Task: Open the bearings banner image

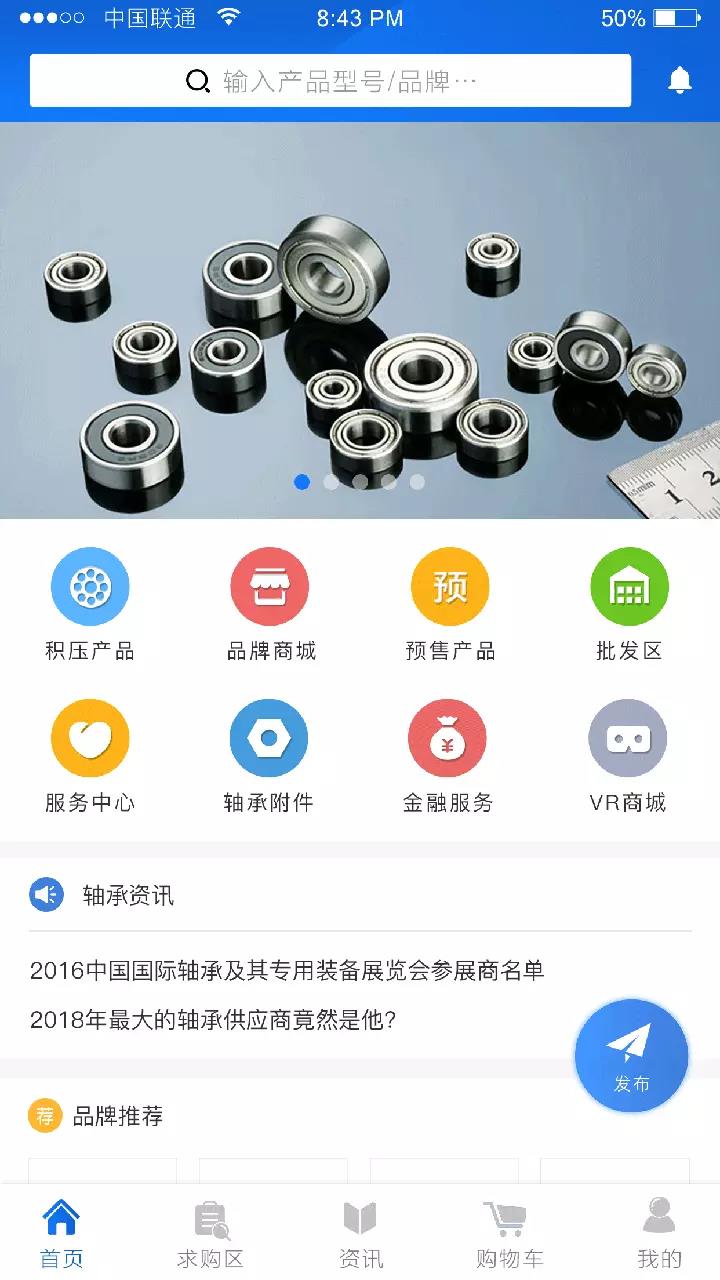Action: [360, 320]
